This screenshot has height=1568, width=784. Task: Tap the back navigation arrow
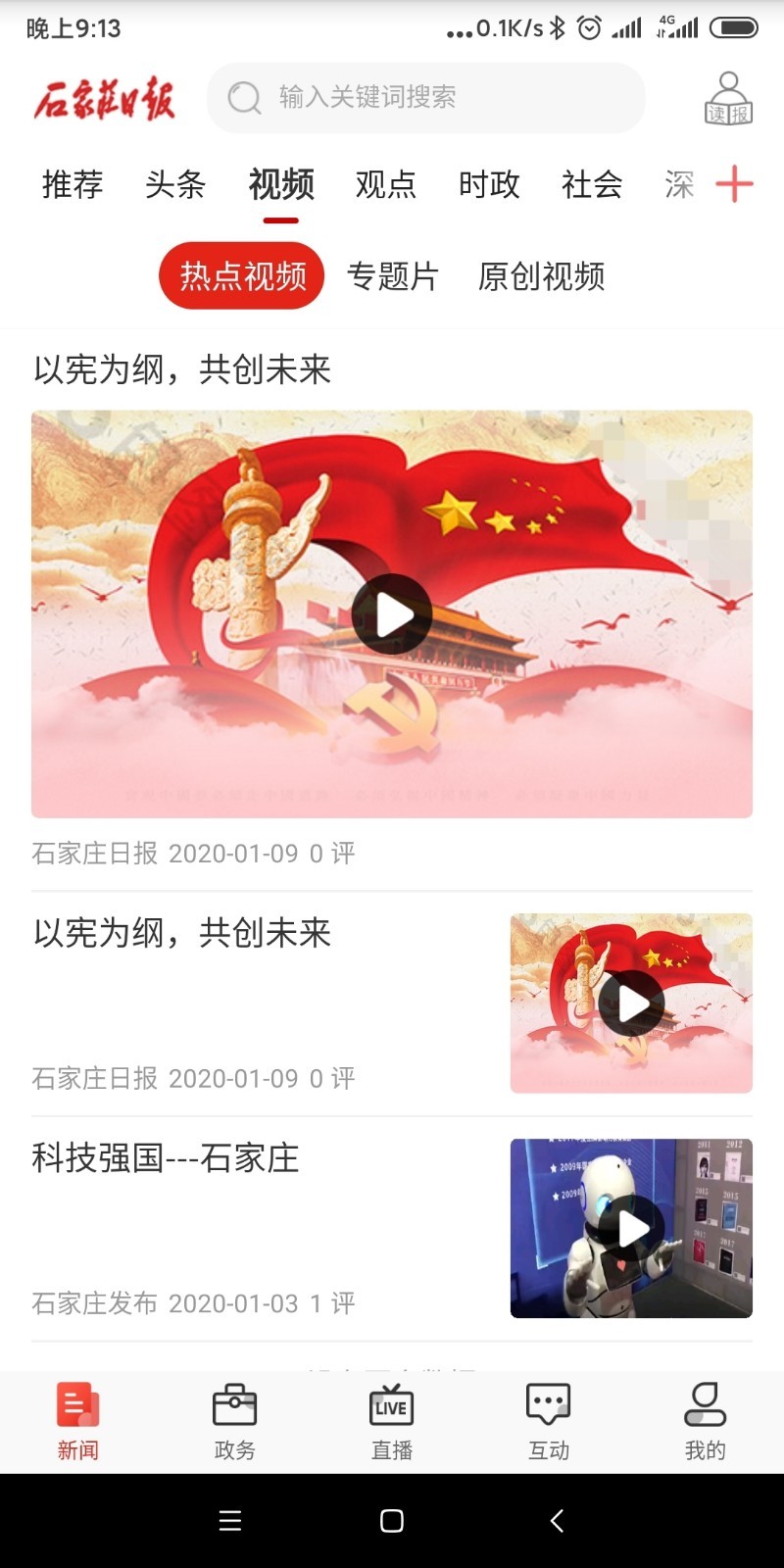(555, 1521)
